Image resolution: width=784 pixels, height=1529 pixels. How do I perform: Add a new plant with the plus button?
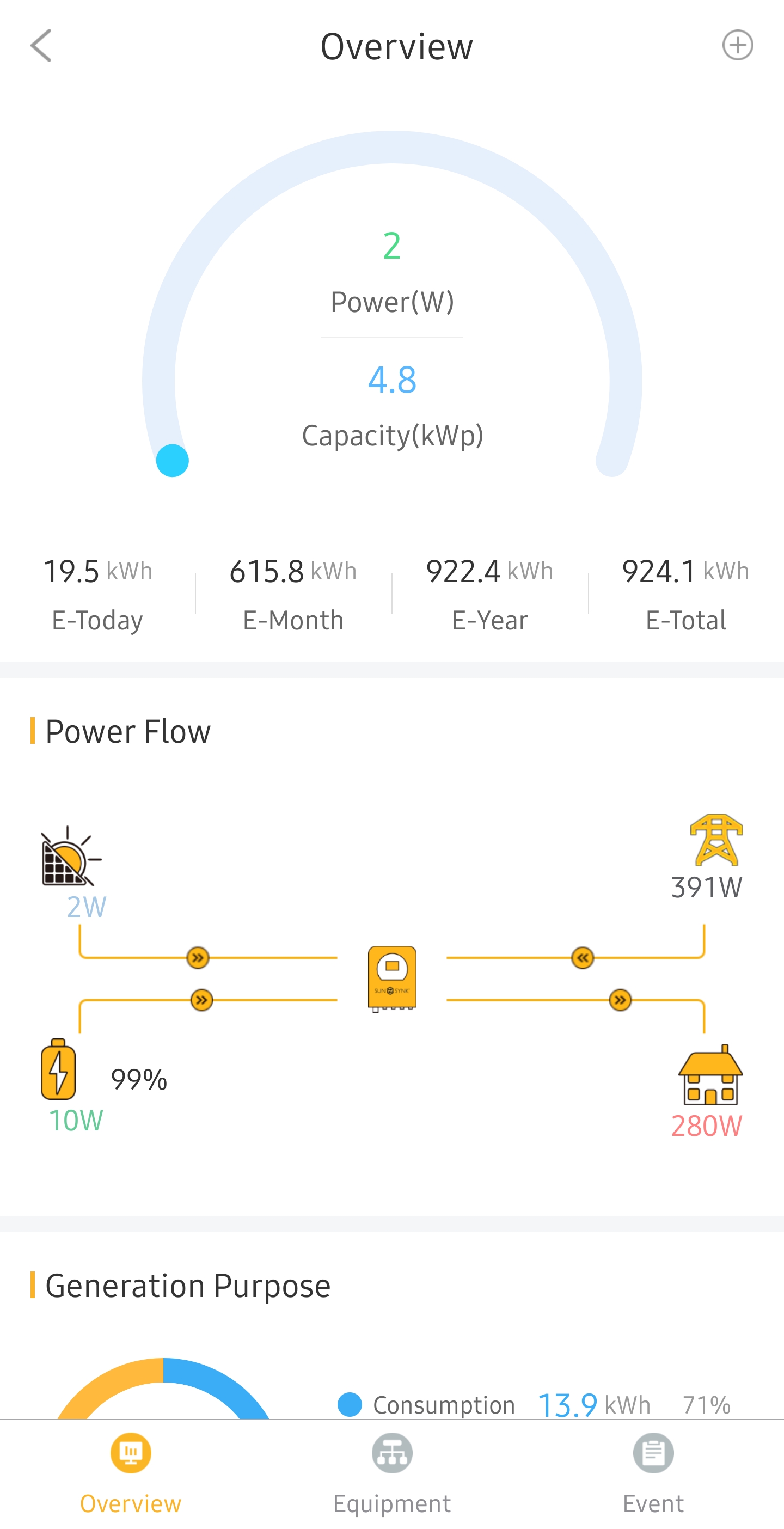[x=738, y=44]
